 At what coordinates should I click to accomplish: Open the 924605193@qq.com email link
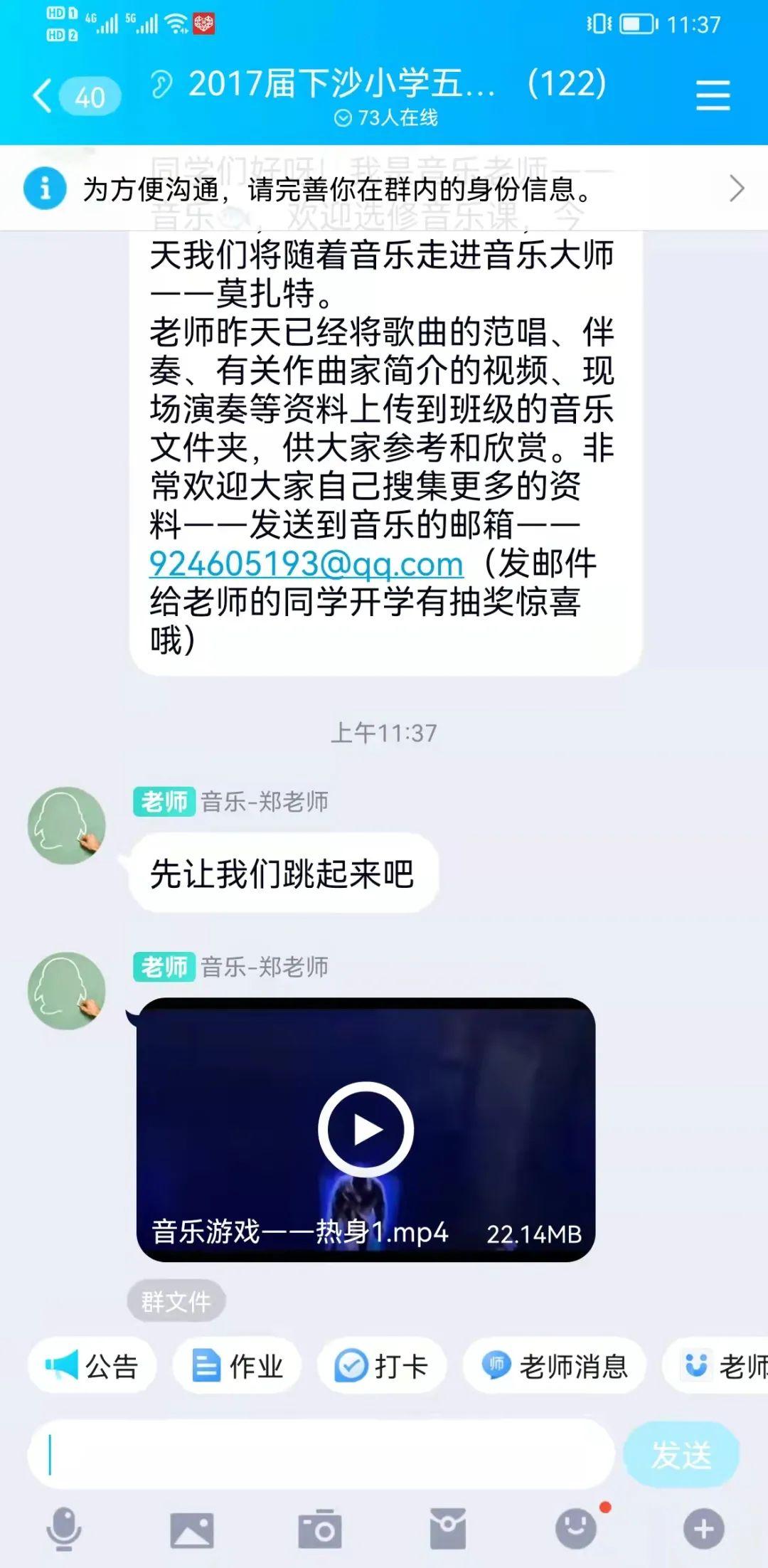[x=306, y=564]
